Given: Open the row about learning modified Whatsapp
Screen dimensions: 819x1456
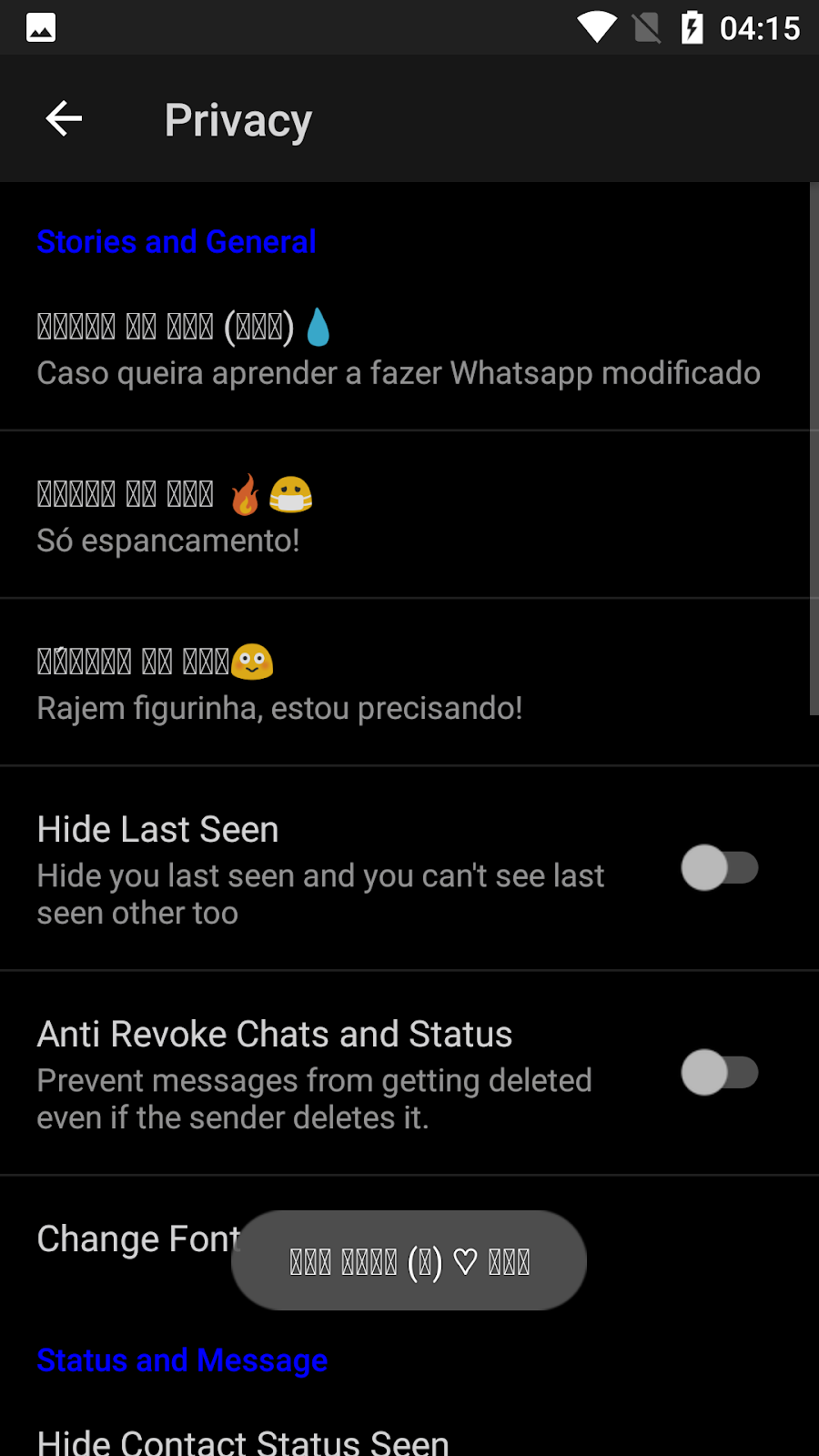Looking at the screenshot, I should [399, 349].
